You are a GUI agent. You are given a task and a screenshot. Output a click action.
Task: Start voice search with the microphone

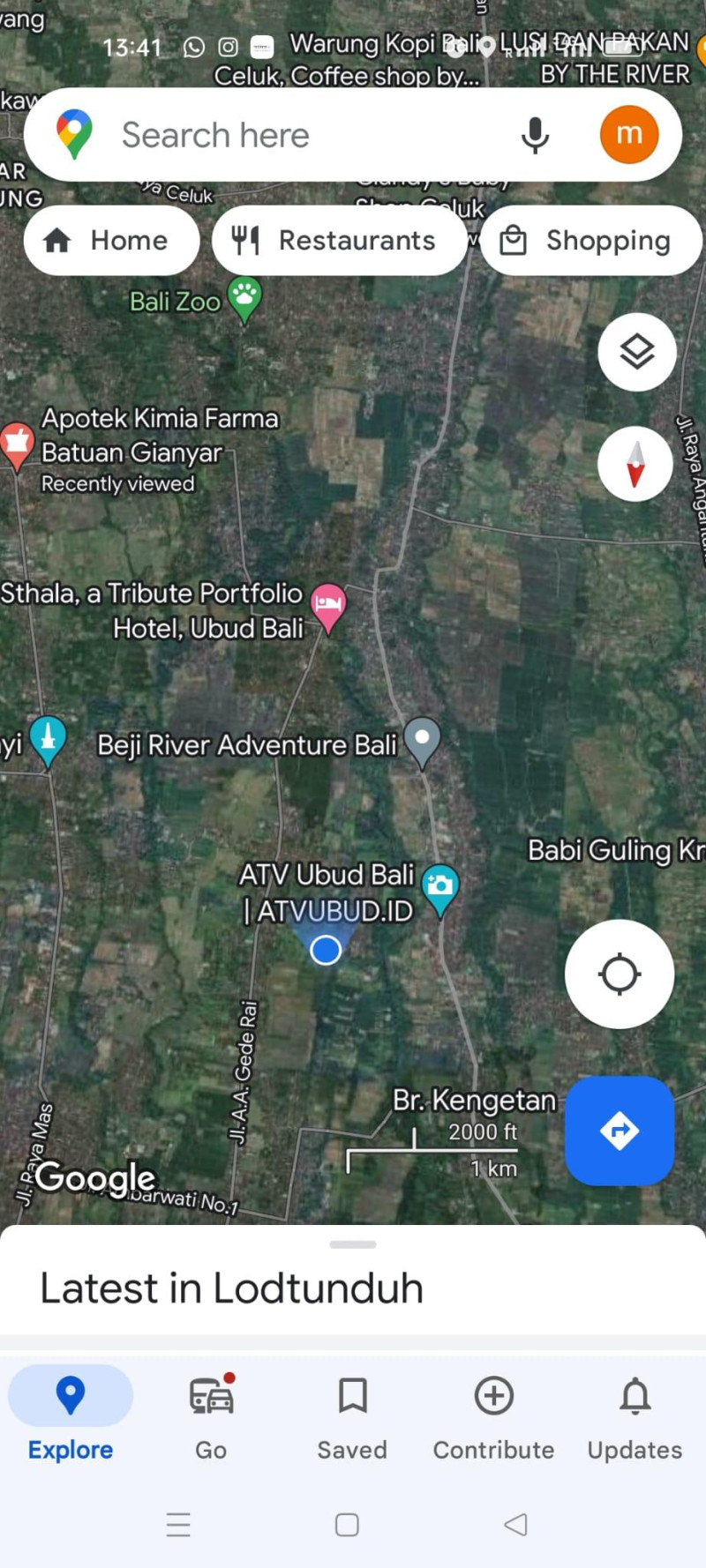[x=535, y=135]
